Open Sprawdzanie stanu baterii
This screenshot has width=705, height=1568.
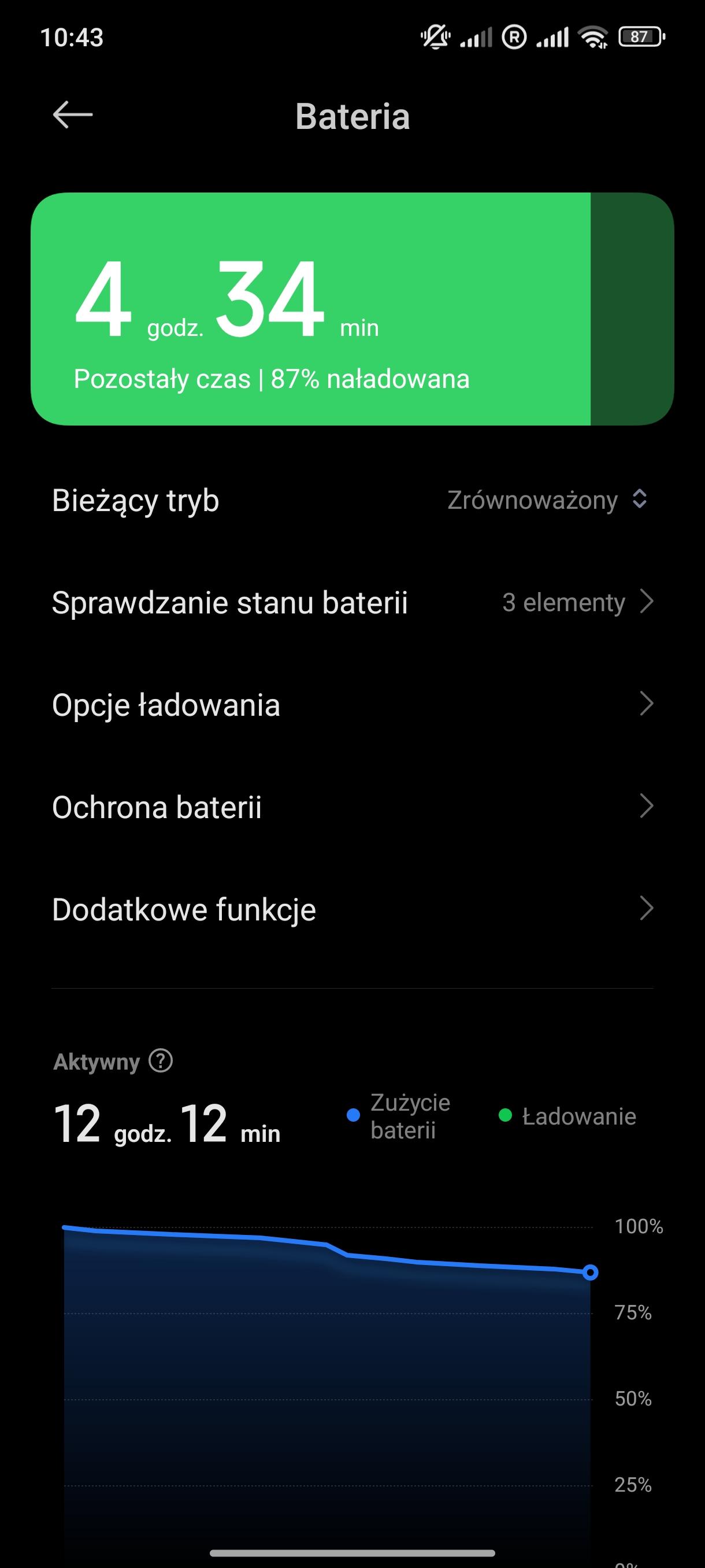pos(352,602)
